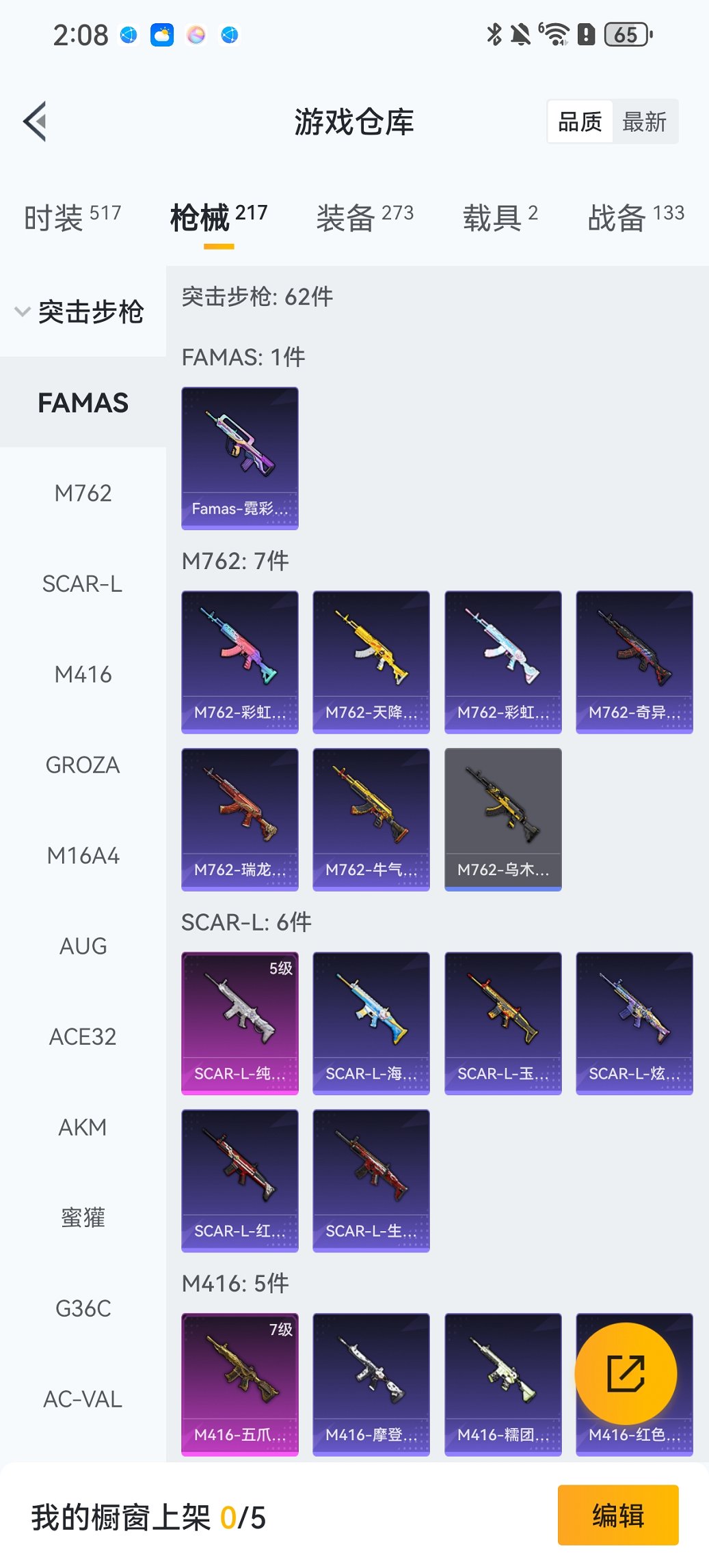Tap the 编辑 button
Viewport: 709px width, 1568px height.
pos(617,1515)
